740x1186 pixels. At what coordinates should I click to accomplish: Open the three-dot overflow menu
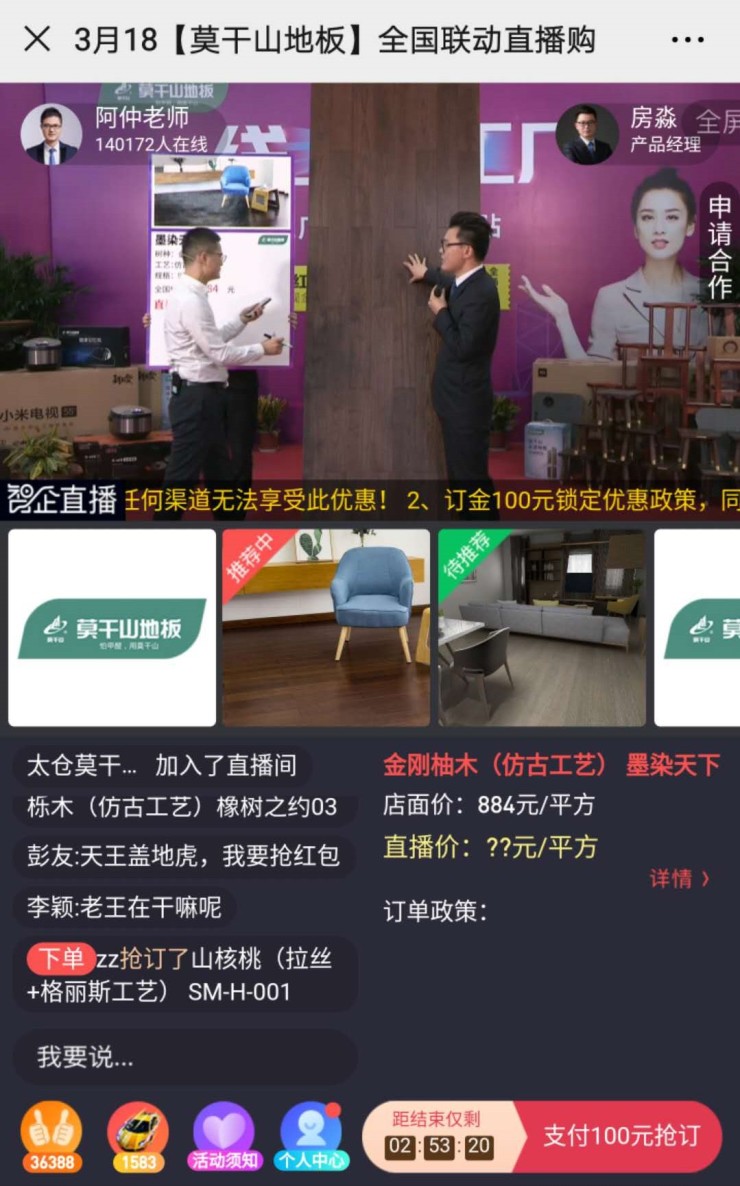point(687,40)
